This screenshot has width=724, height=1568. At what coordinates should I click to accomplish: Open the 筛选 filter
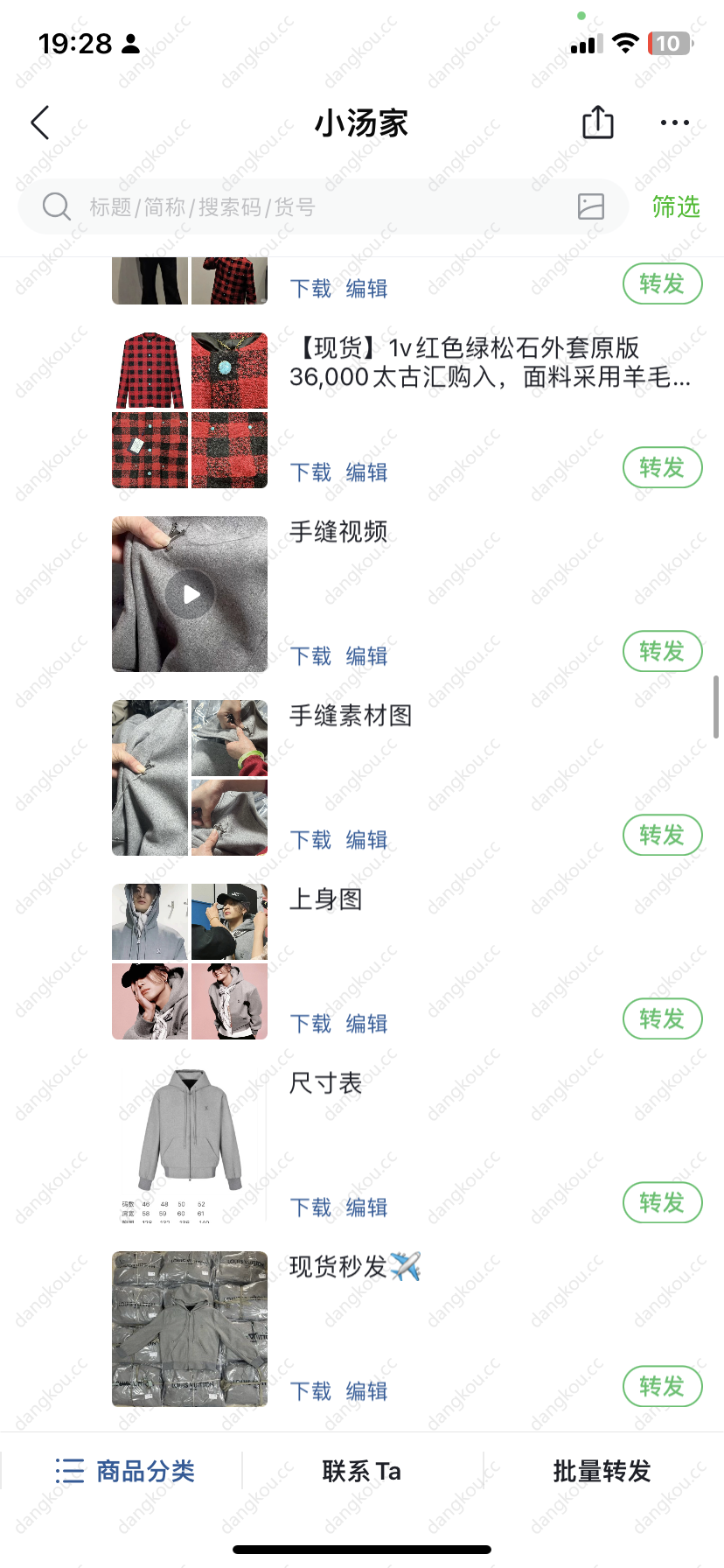coord(675,207)
